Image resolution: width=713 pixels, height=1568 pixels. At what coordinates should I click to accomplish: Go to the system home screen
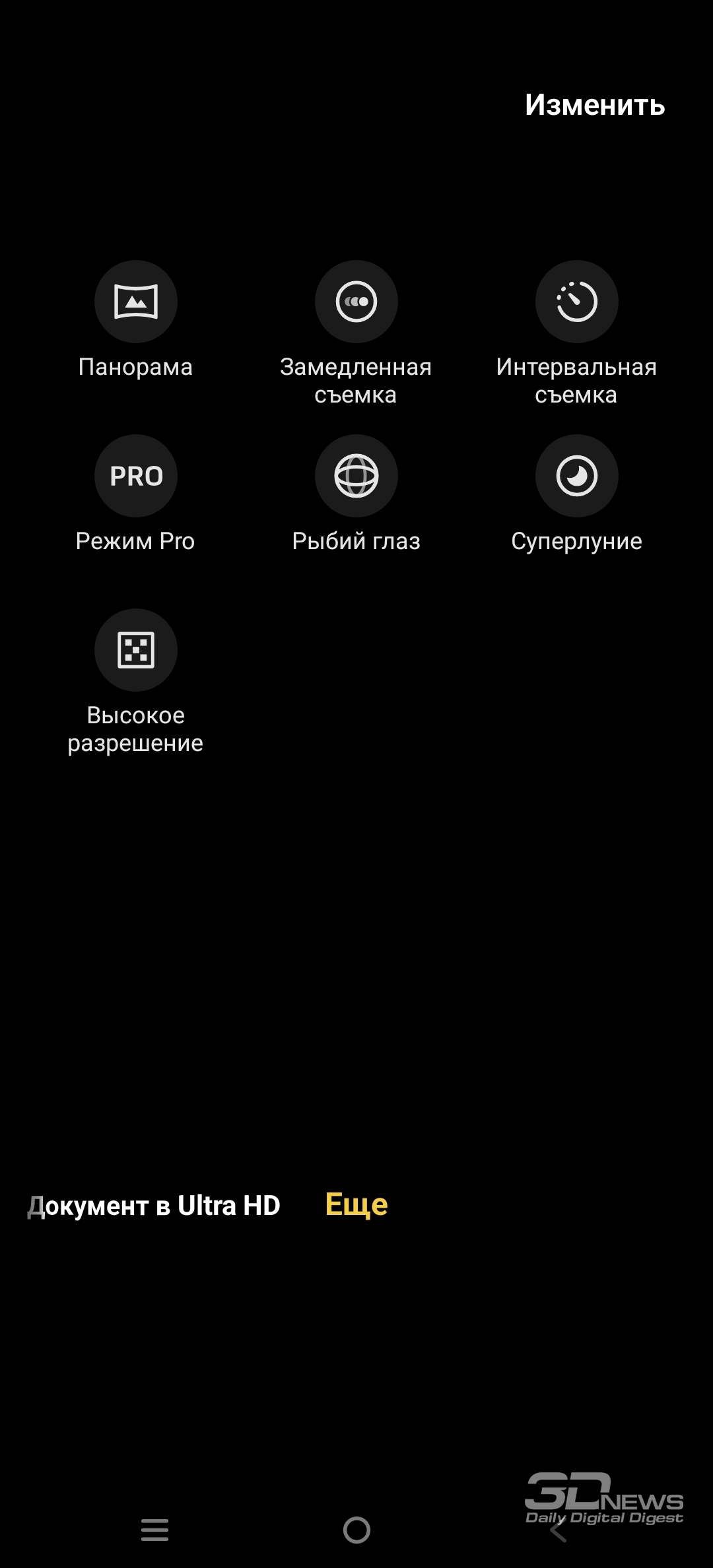pyautogui.click(x=356, y=1530)
